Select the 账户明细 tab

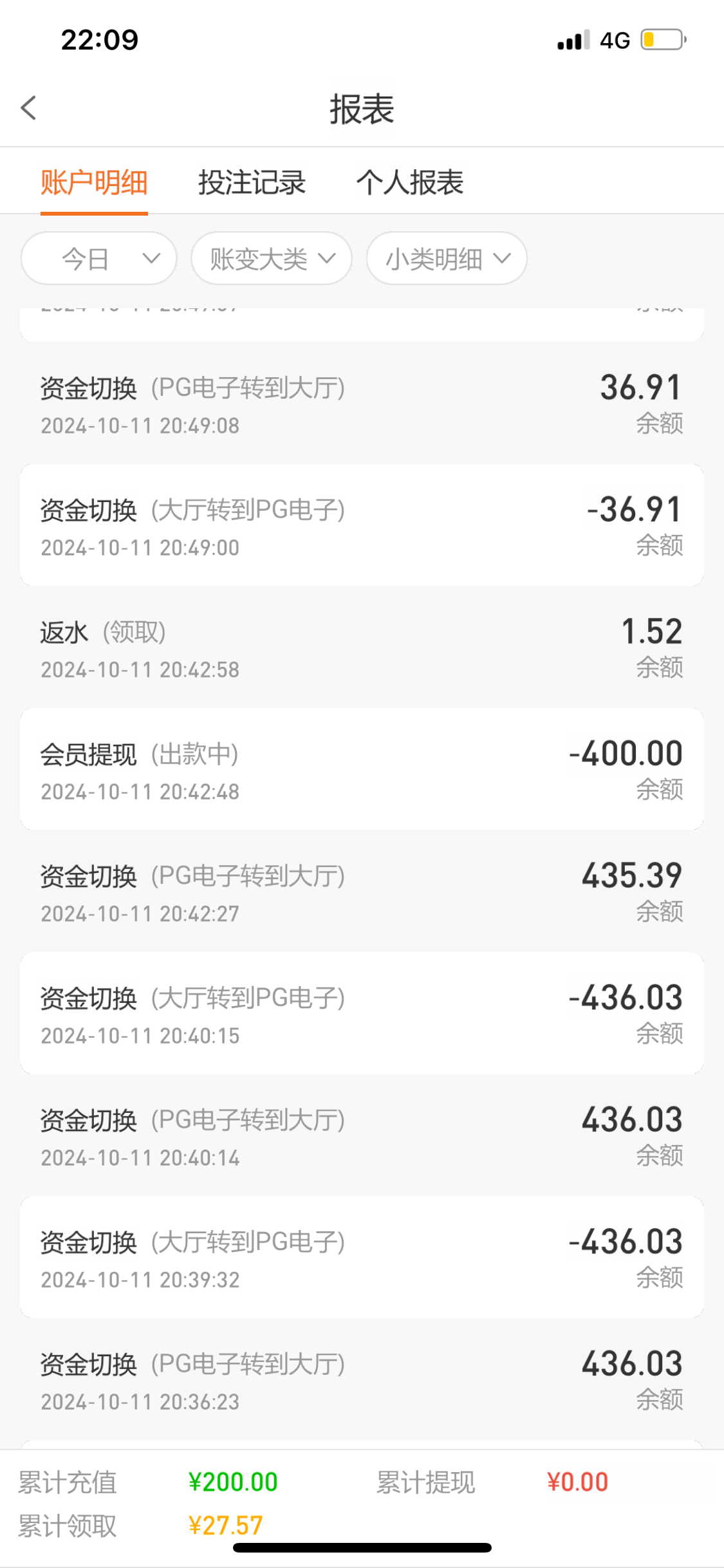tap(94, 183)
